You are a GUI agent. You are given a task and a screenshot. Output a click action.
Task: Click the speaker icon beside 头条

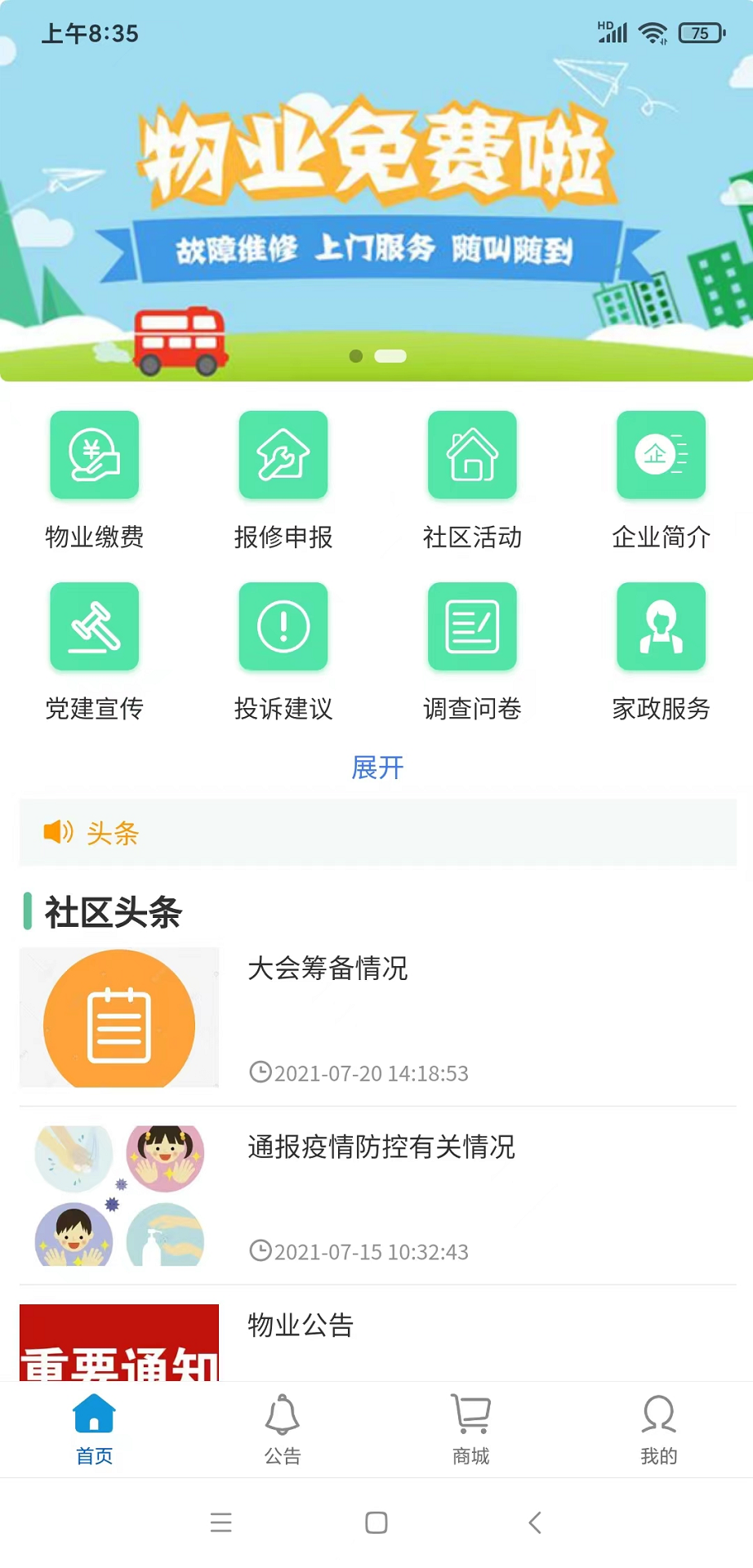click(x=57, y=833)
